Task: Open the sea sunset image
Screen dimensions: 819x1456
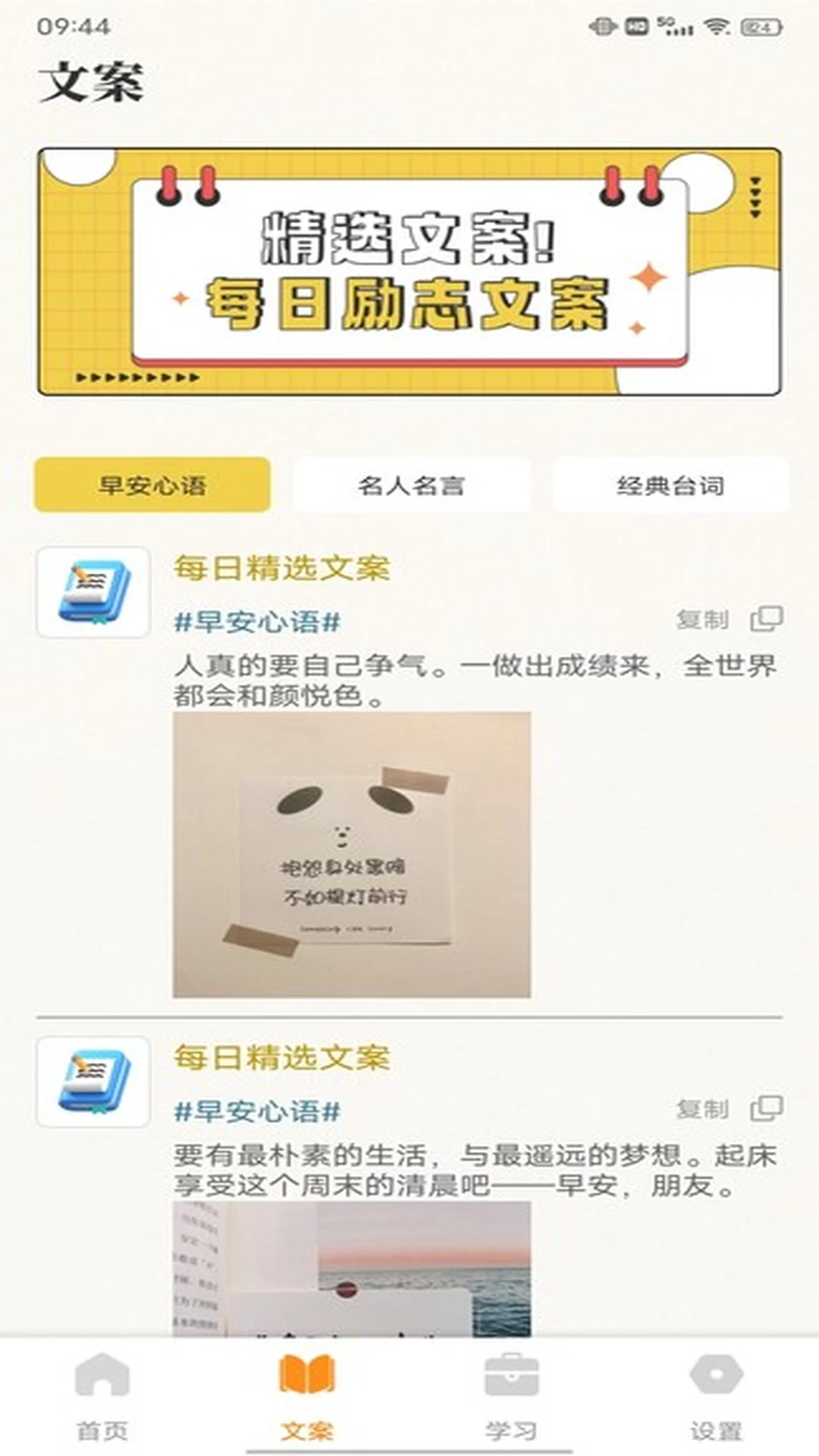Action: pyautogui.click(x=351, y=1268)
